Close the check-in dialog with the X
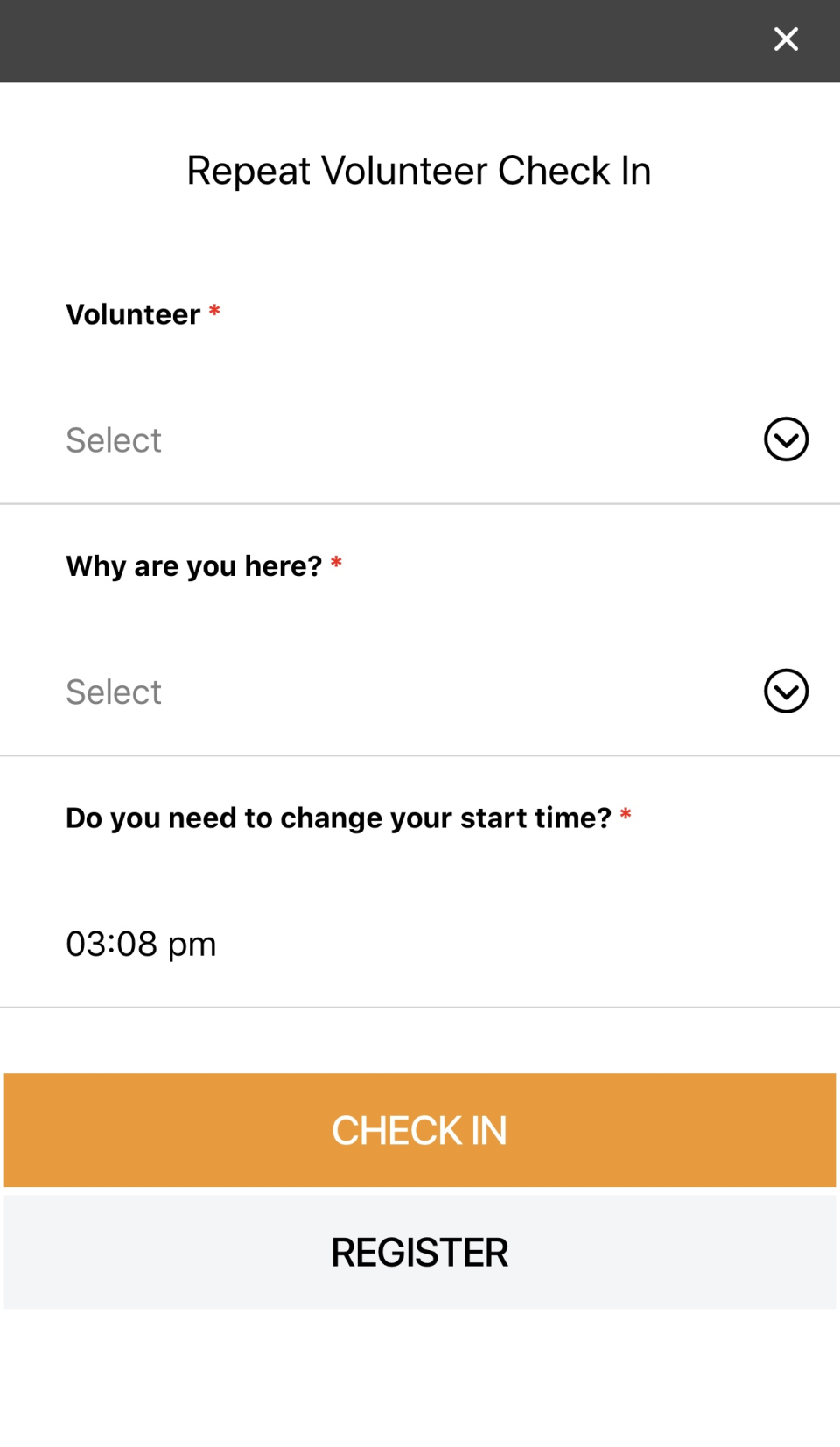 coord(785,39)
